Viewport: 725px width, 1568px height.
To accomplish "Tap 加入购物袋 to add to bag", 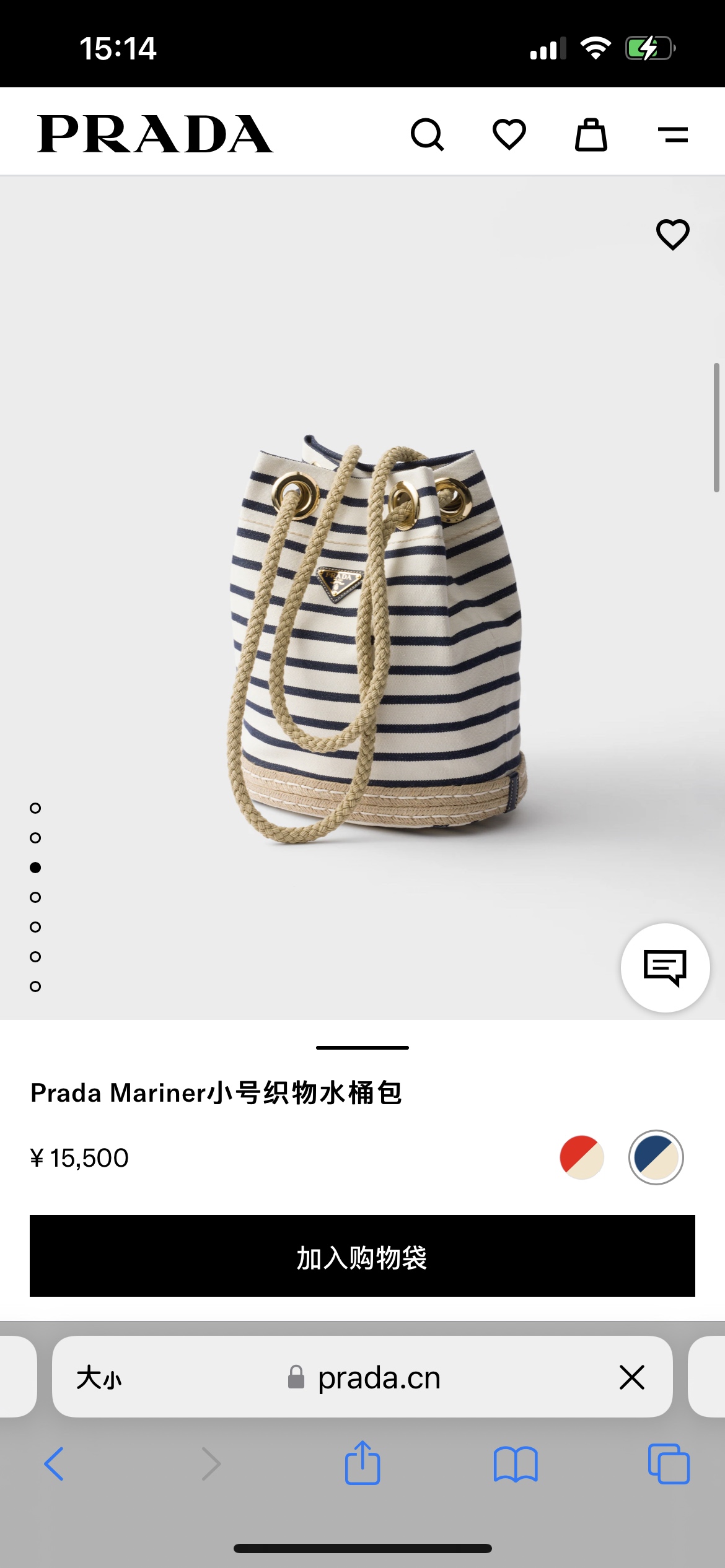I will pyautogui.click(x=362, y=1256).
